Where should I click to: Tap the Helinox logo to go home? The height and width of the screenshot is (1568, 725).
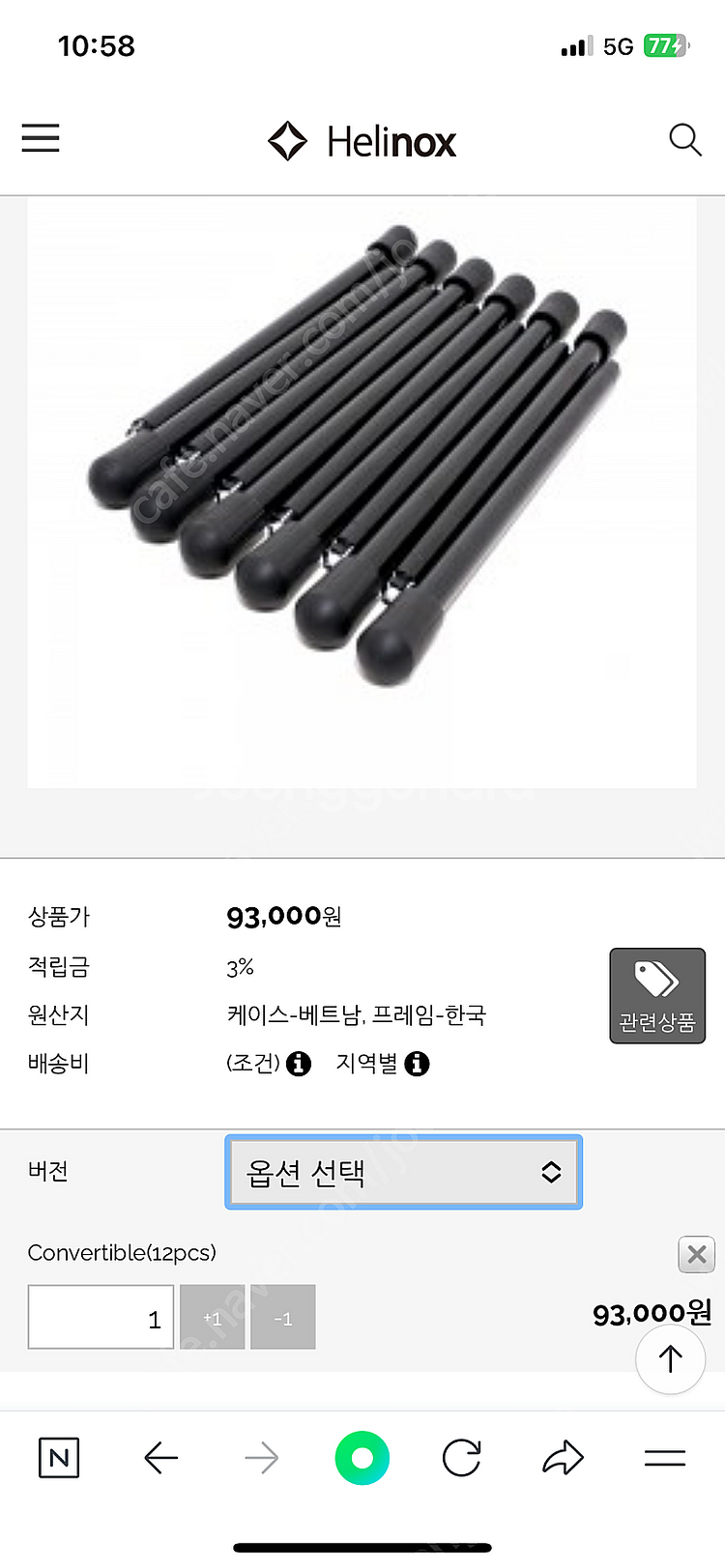[362, 141]
